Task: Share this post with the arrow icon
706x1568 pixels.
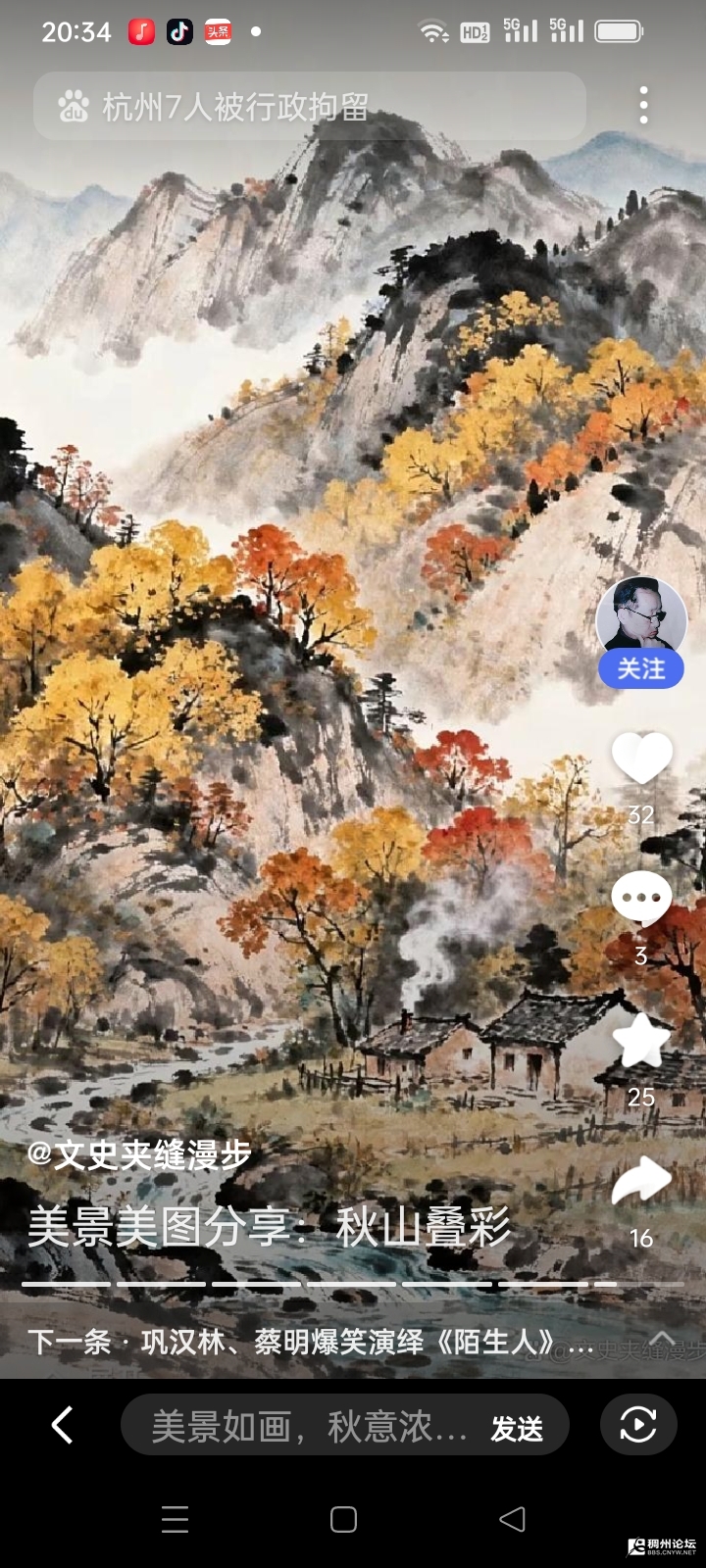Action: coord(641,1182)
